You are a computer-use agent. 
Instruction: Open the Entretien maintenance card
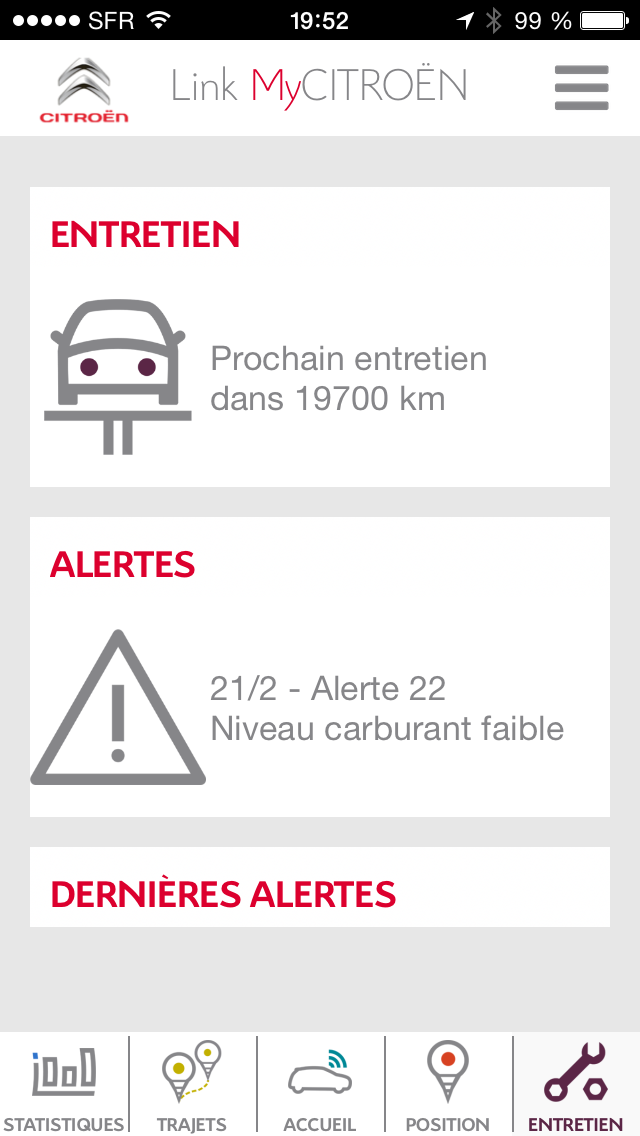tap(320, 337)
